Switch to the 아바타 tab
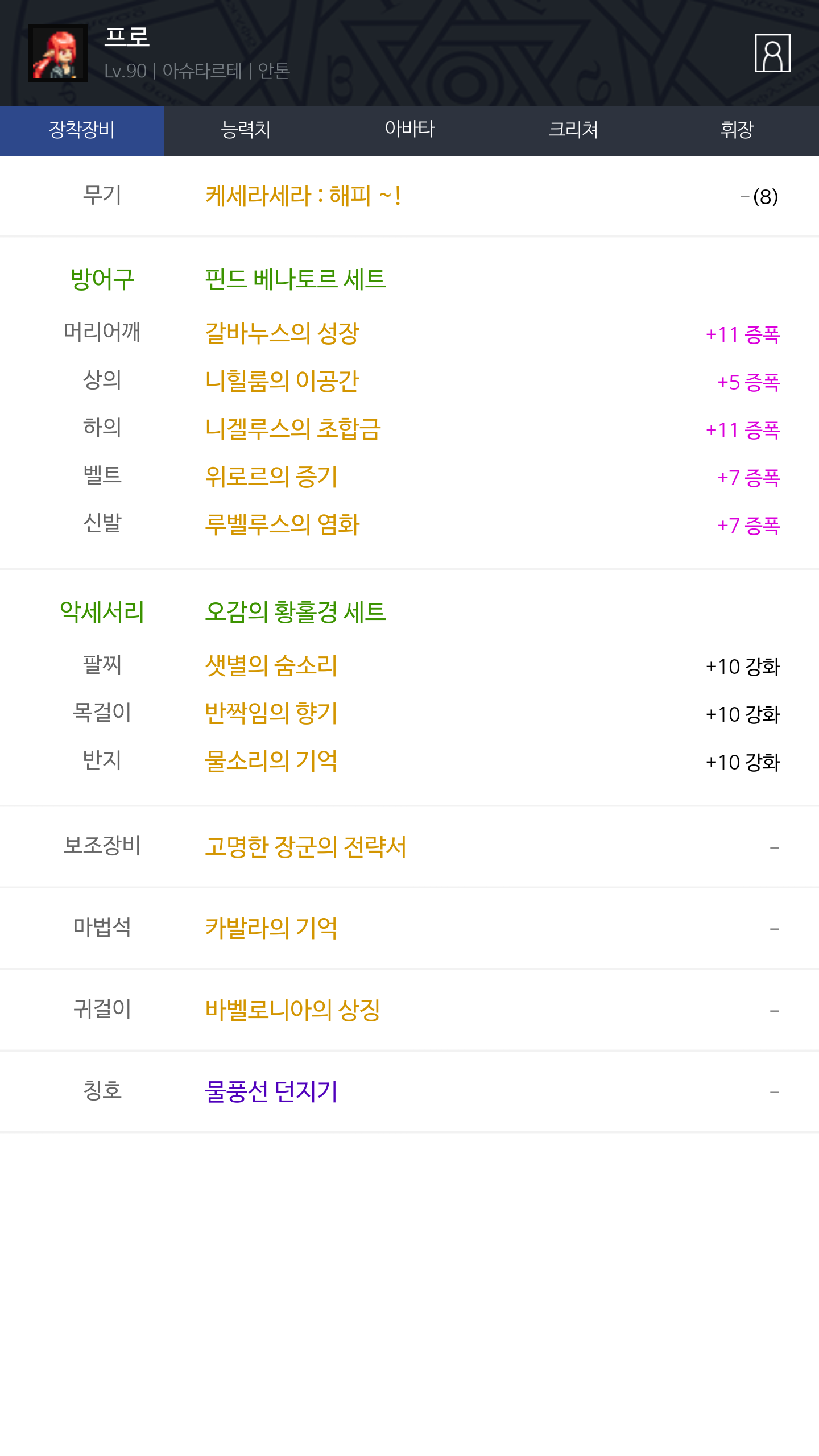 (409, 130)
